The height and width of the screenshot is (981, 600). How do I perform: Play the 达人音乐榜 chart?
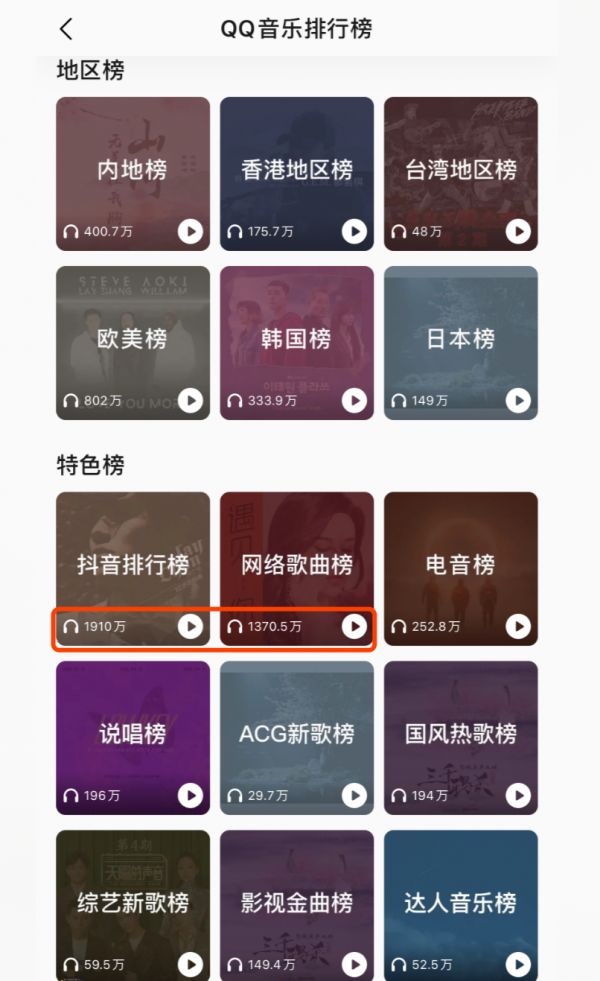pyautogui.click(x=518, y=965)
